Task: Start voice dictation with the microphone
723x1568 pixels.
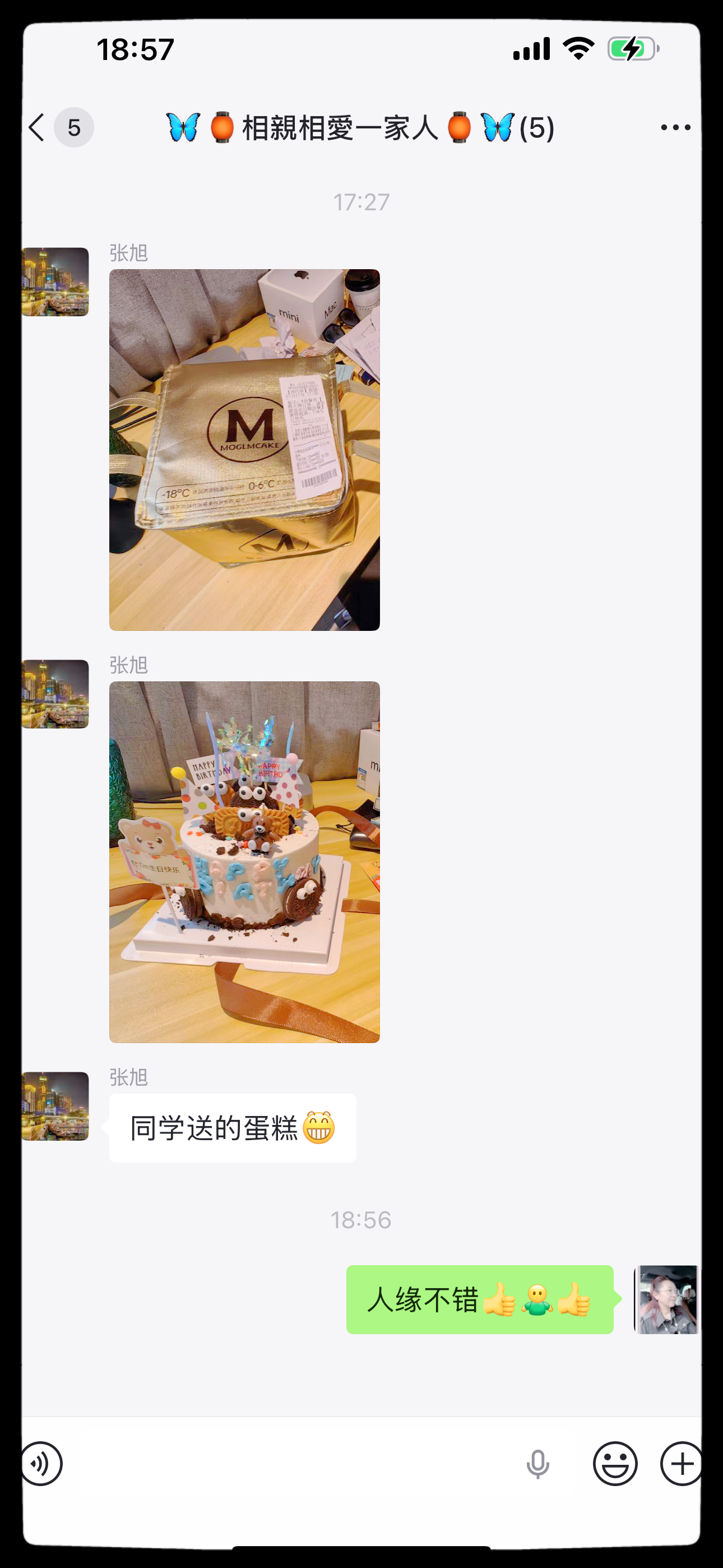Action: click(537, 1463)
